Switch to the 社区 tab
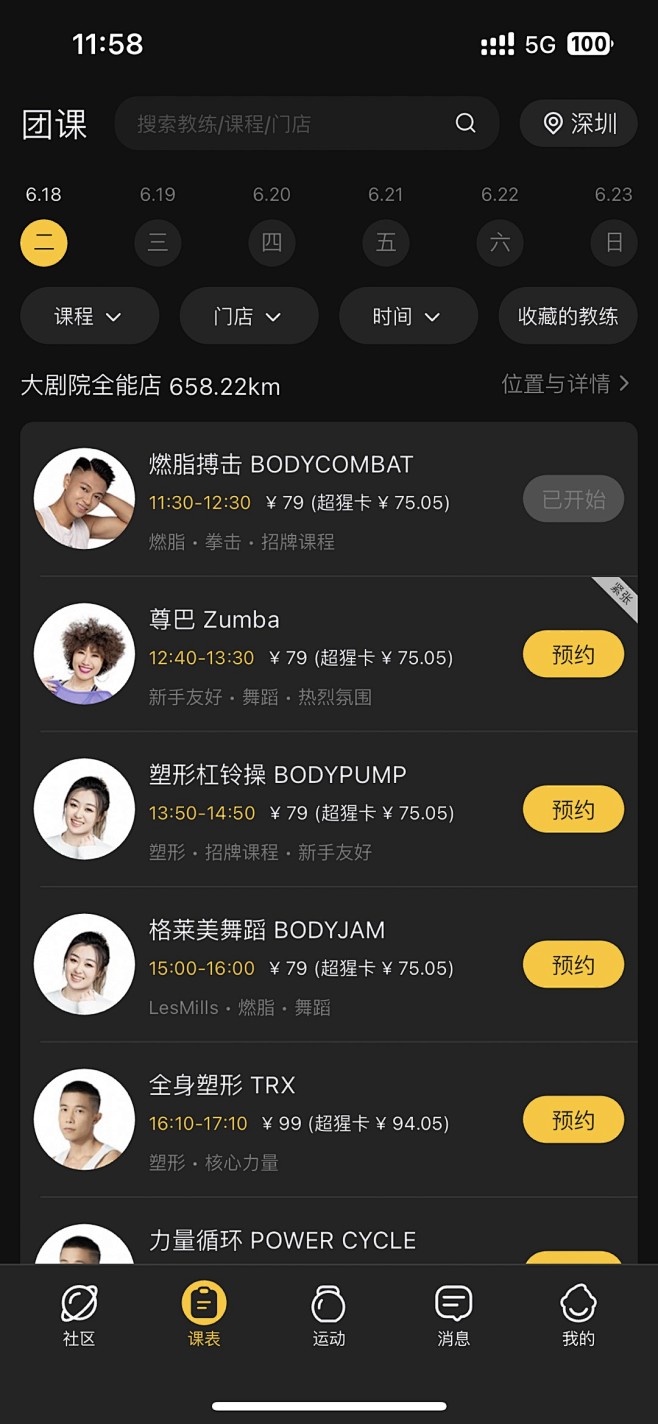This screenshot has height=1424, width=658. point(79,1316)
